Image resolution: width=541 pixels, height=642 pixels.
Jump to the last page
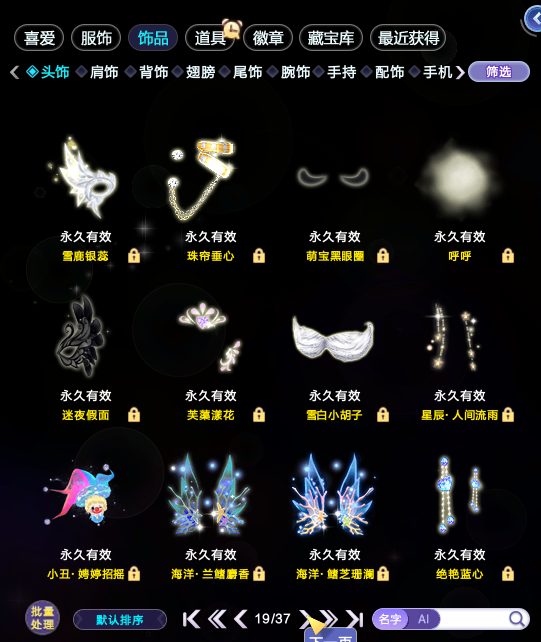pos(355,619)
